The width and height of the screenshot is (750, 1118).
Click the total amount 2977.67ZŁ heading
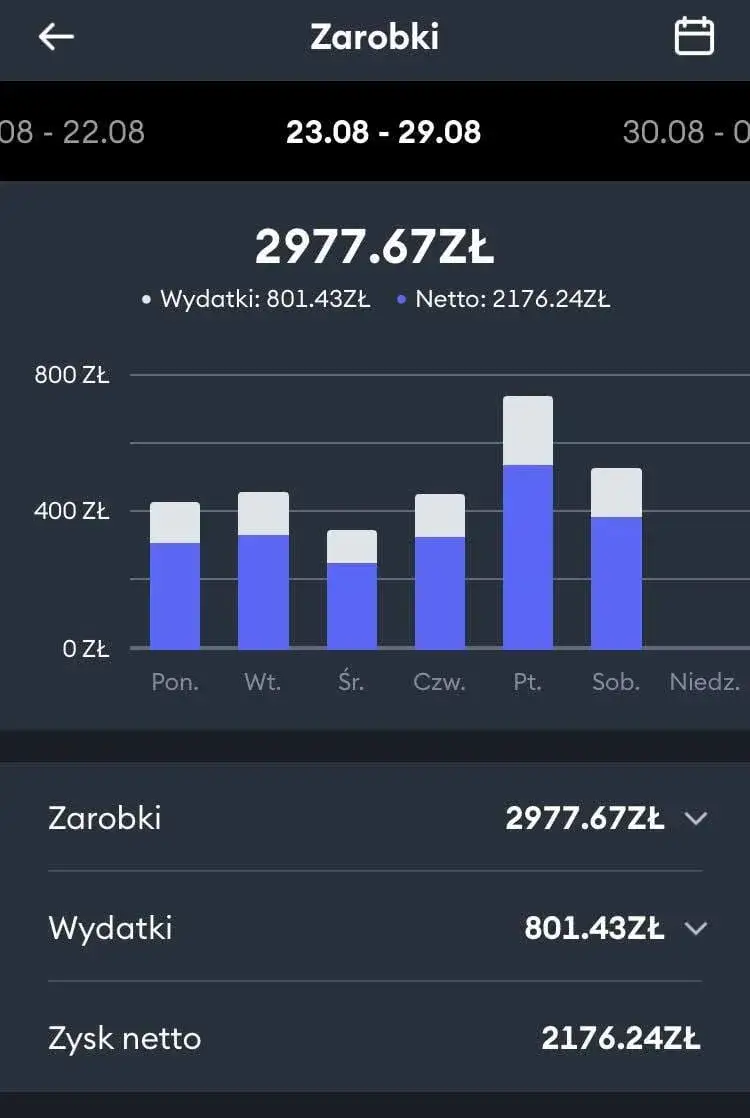(374, 246)
